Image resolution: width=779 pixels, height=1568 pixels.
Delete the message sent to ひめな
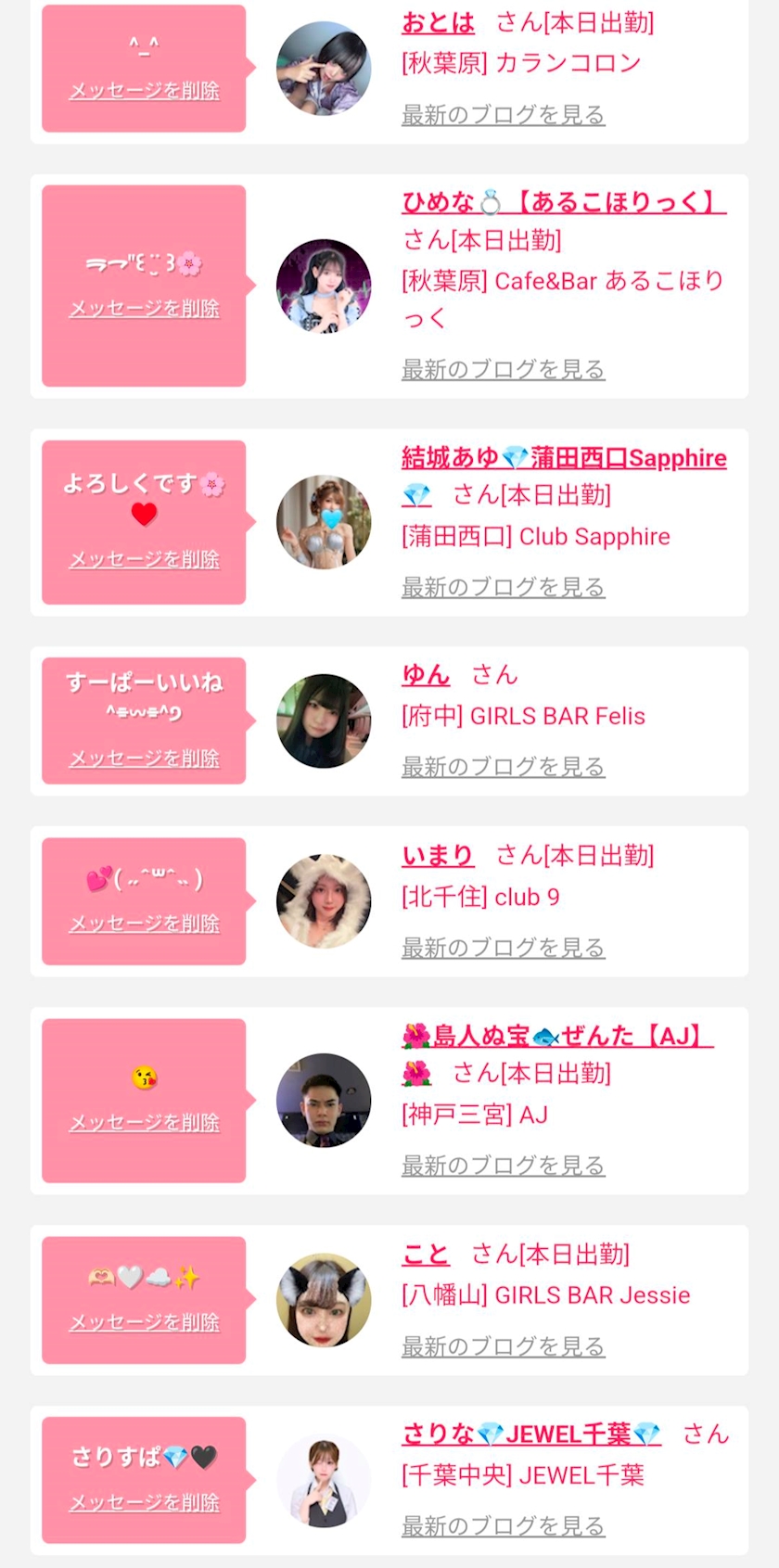tap(145, 309)
